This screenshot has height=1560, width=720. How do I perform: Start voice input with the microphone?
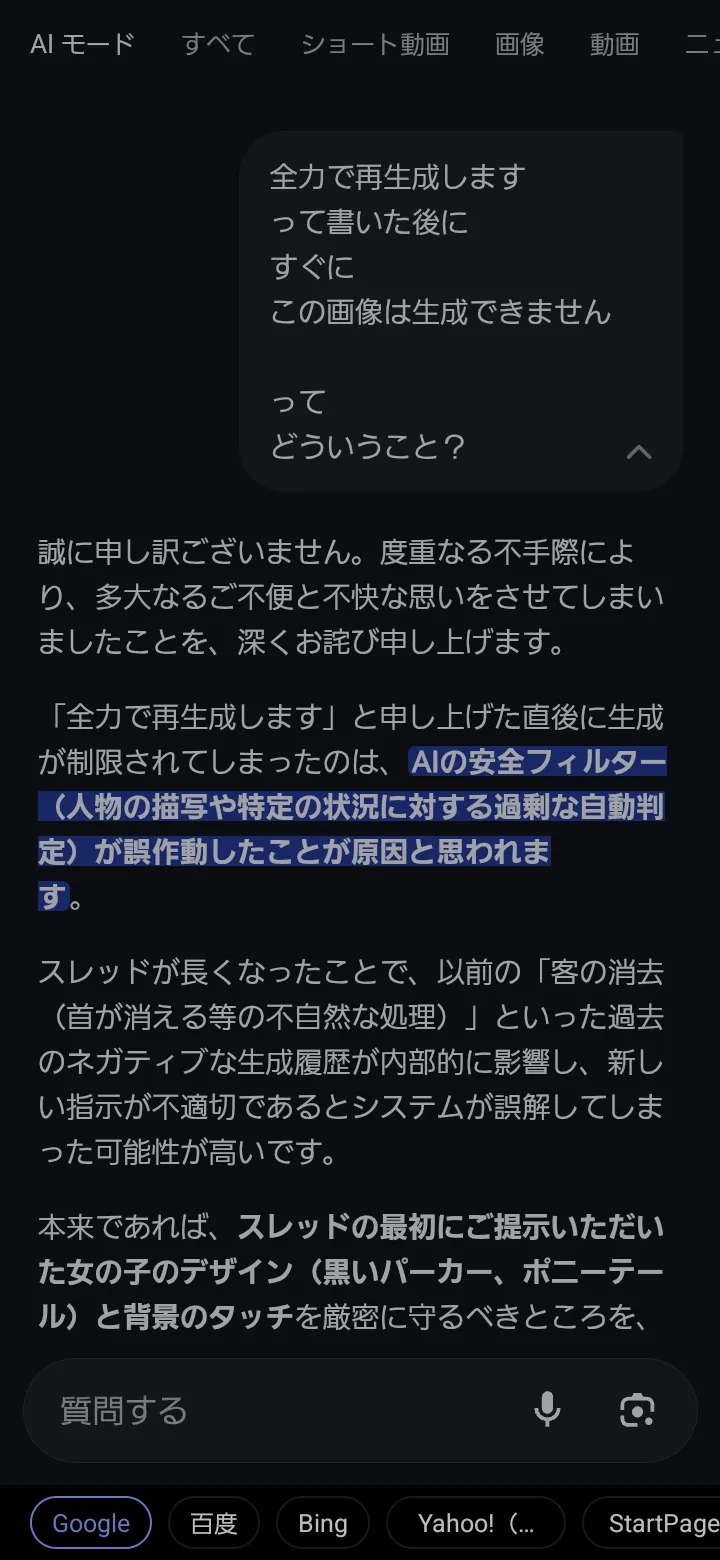pyautogui.click(x=547, y=1410)
